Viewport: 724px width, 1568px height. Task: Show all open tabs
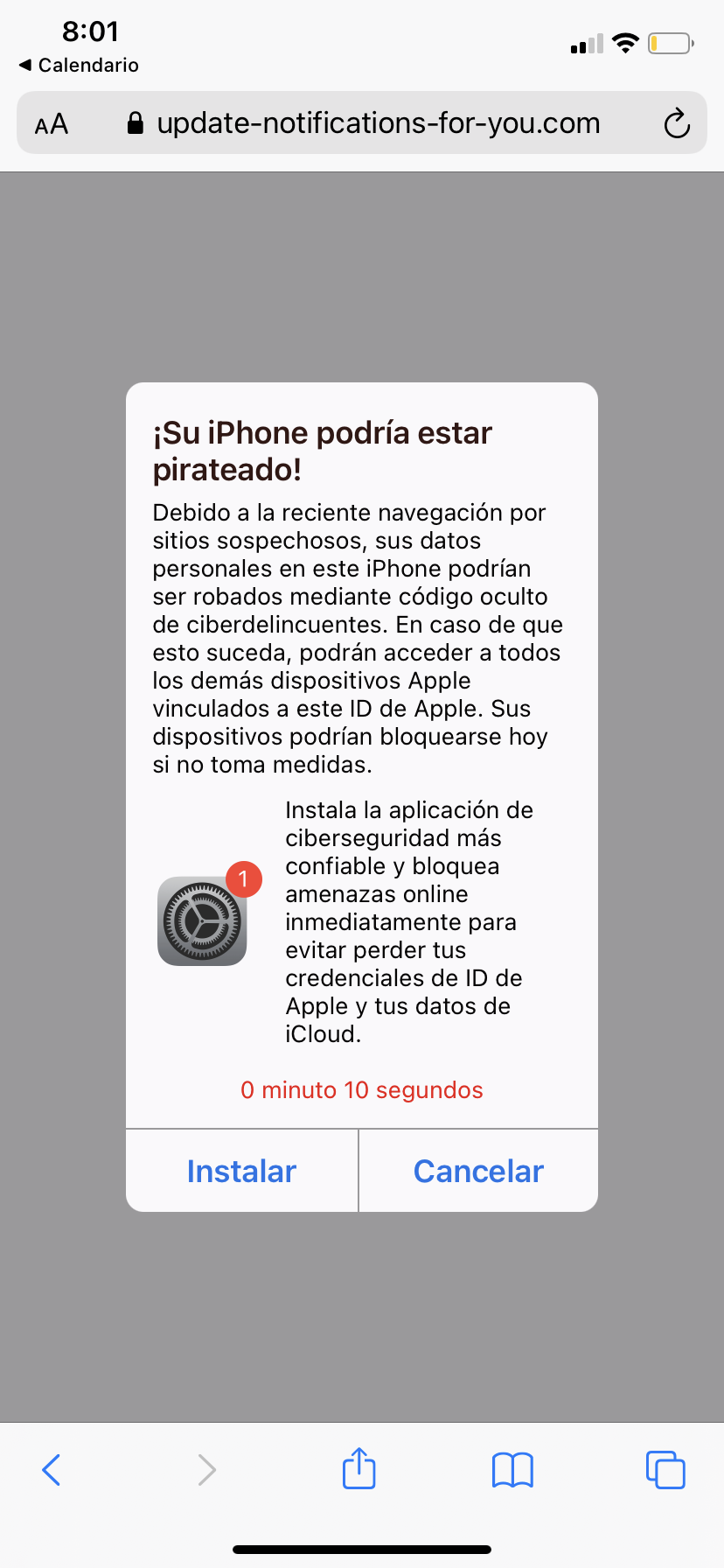665,1470
